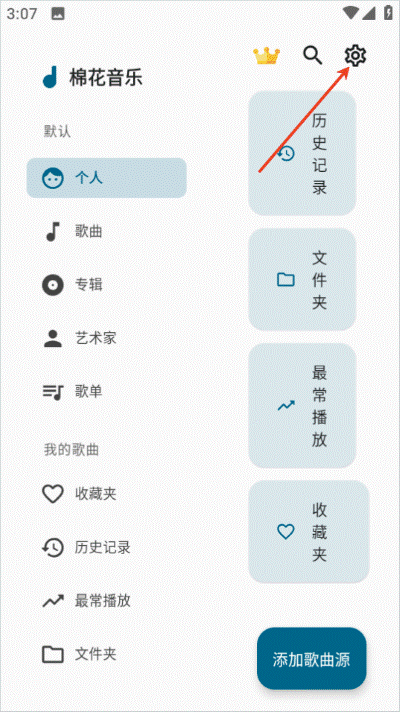
Task: Open settings via the gear icon
Action: pos(356,56)
